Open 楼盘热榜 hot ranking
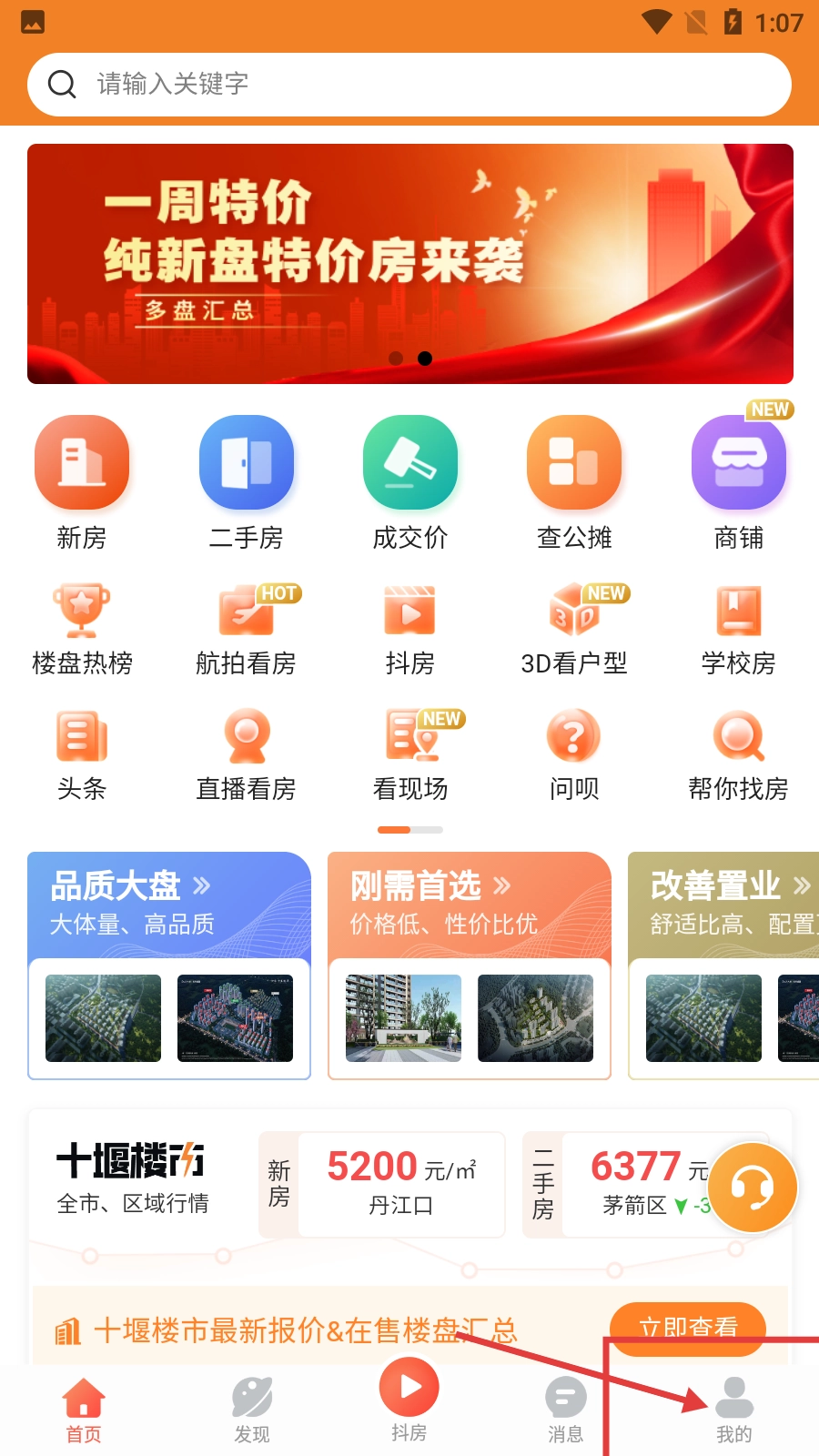Viewport: 819px width, 1456px height. pos(82,630)
